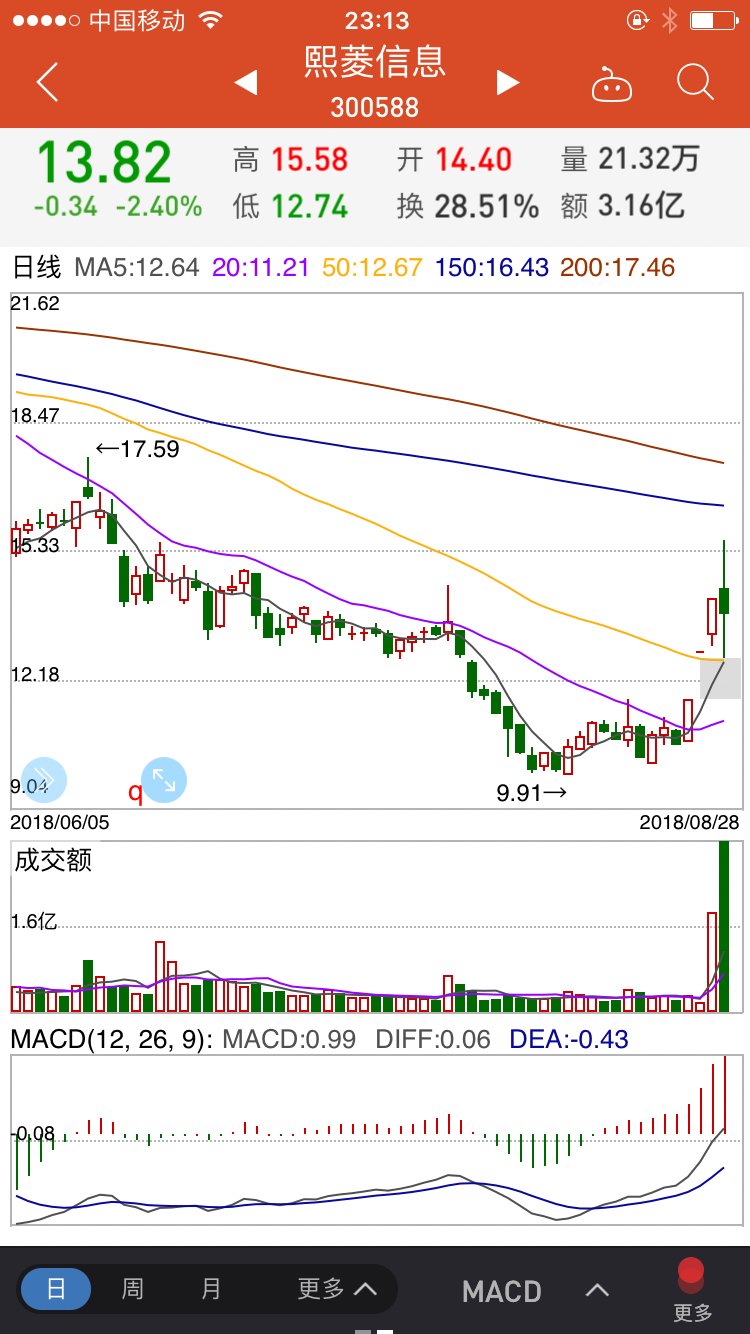The height and width of the screenshot is (1334, 750).
Task: Switch to the next stock
Action: [x=508, y=83]
